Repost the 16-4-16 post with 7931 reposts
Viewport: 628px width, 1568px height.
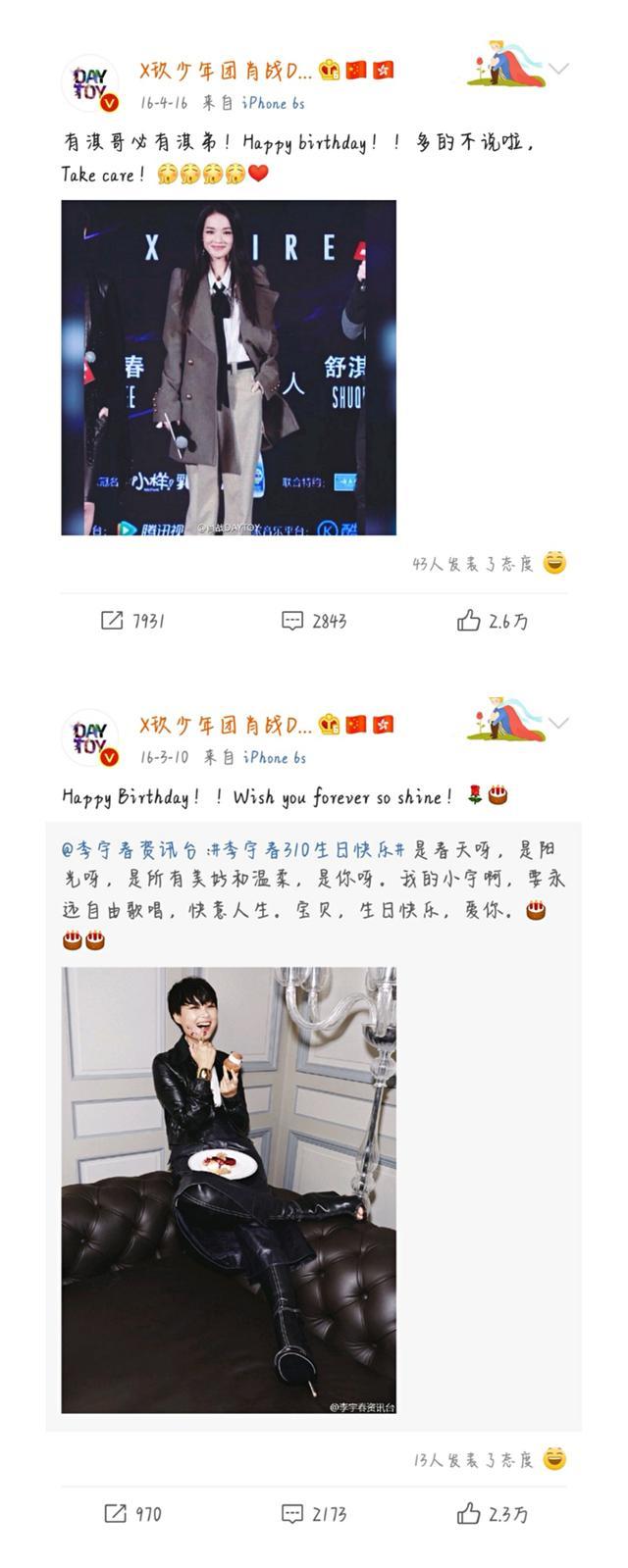click(133, 621)
